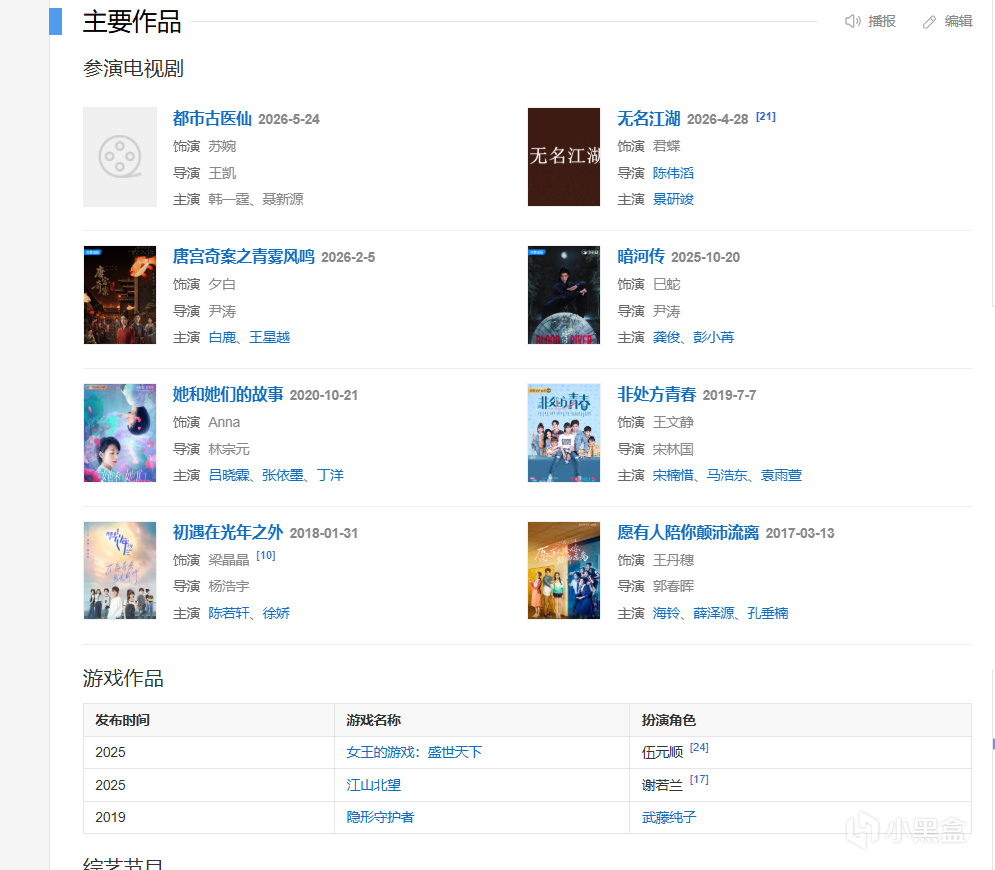Open 唐宫奇案之青雾风鸣 title link

pos(244,256)
